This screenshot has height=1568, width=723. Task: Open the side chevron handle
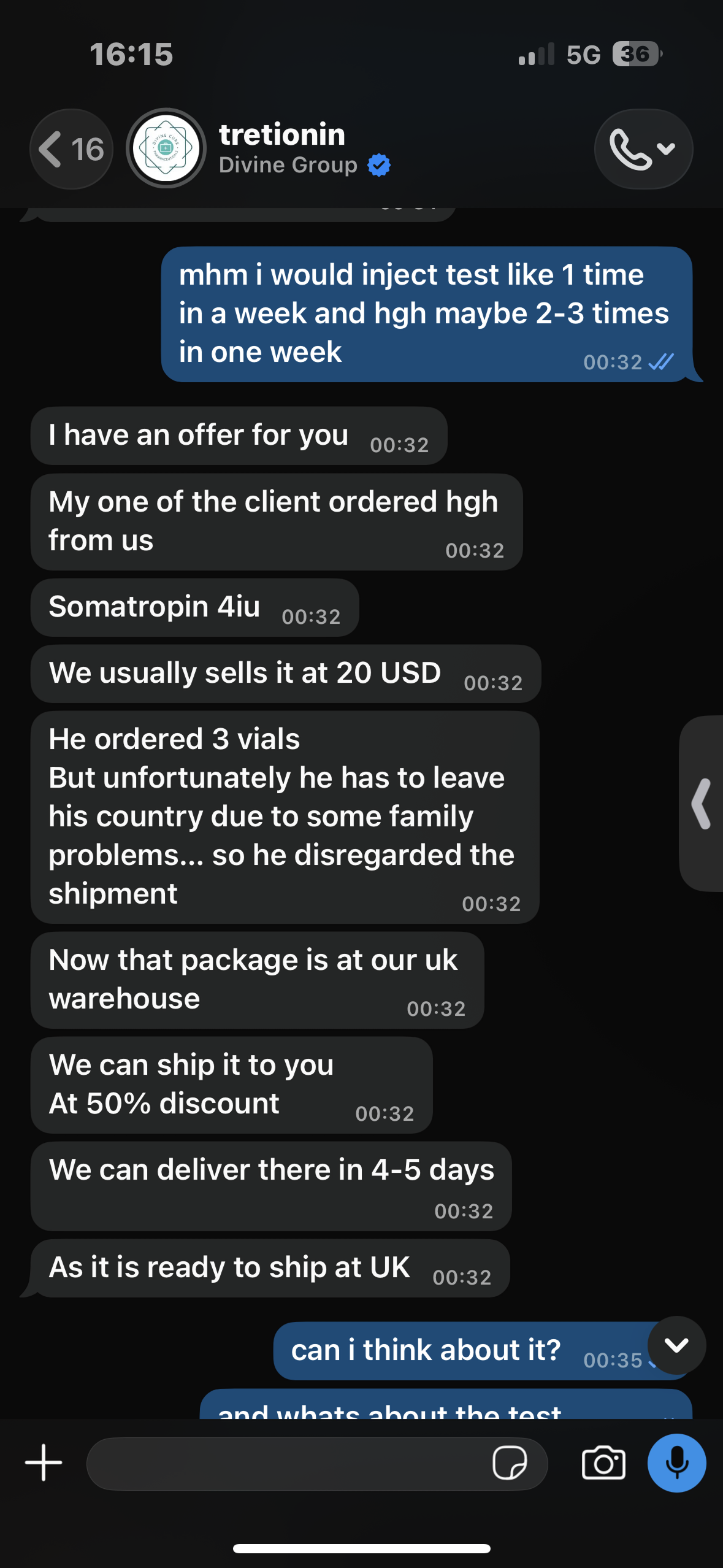coord(702,804)
